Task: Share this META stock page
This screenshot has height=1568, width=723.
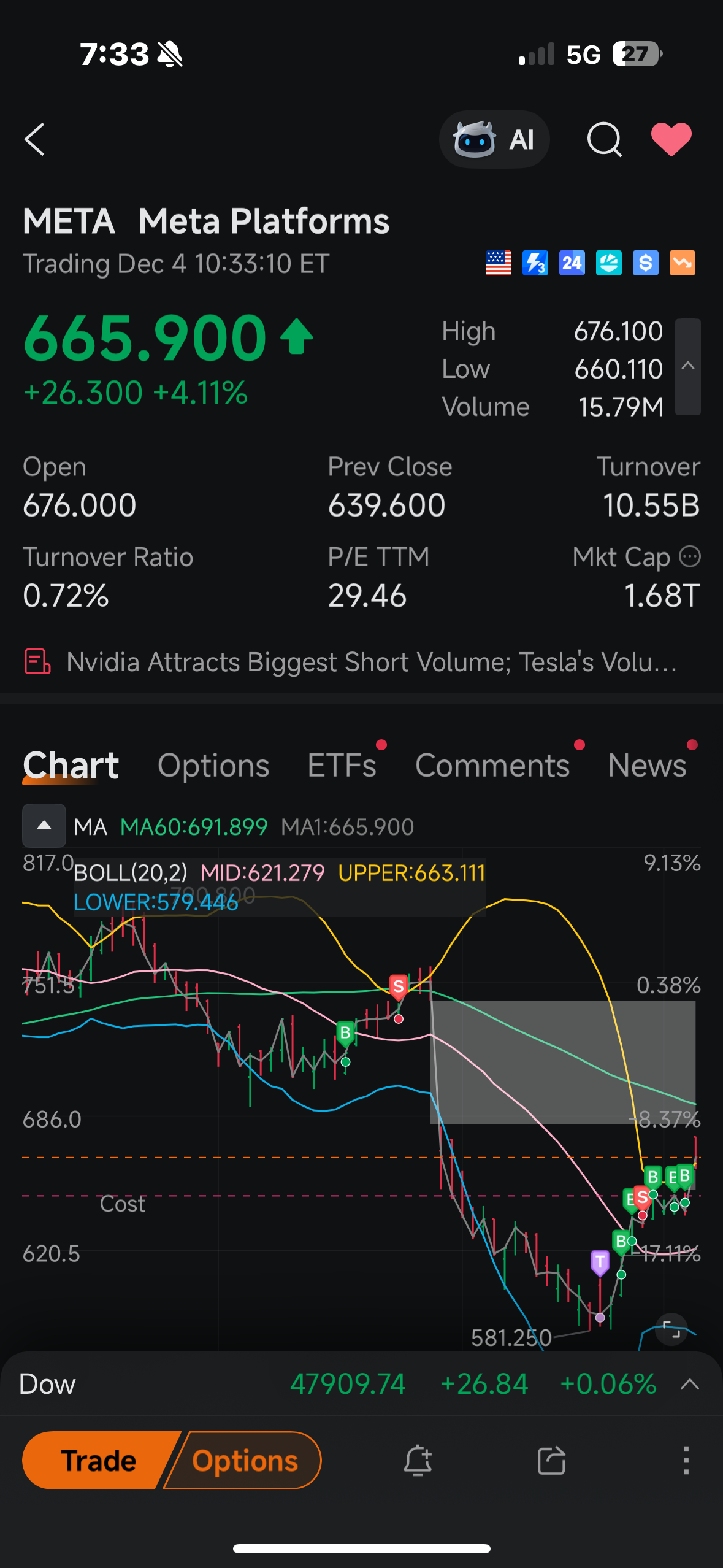Action: tap(551, 1461)
